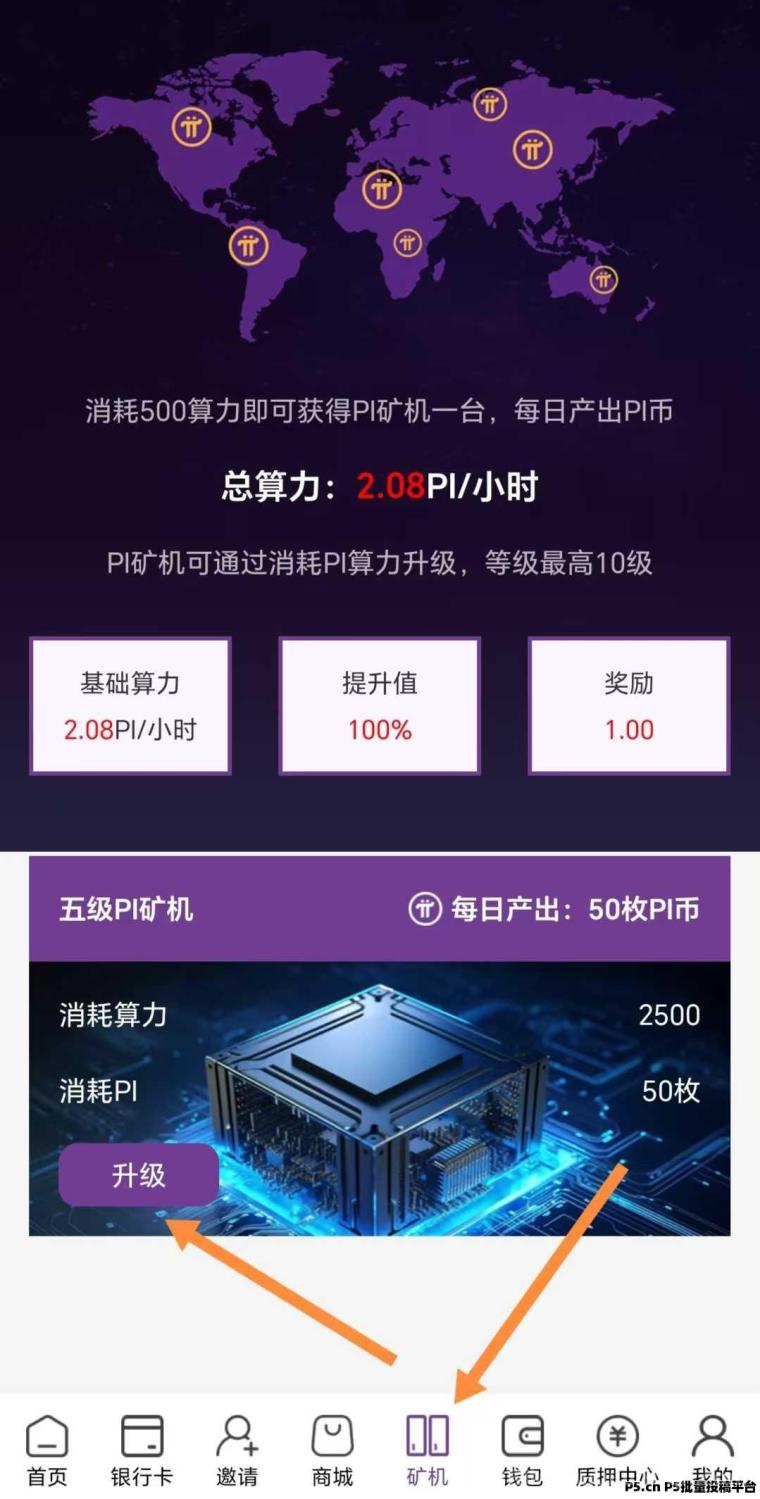
Task: Open the 钱包 wallet tab
Action: point(522,1450)
